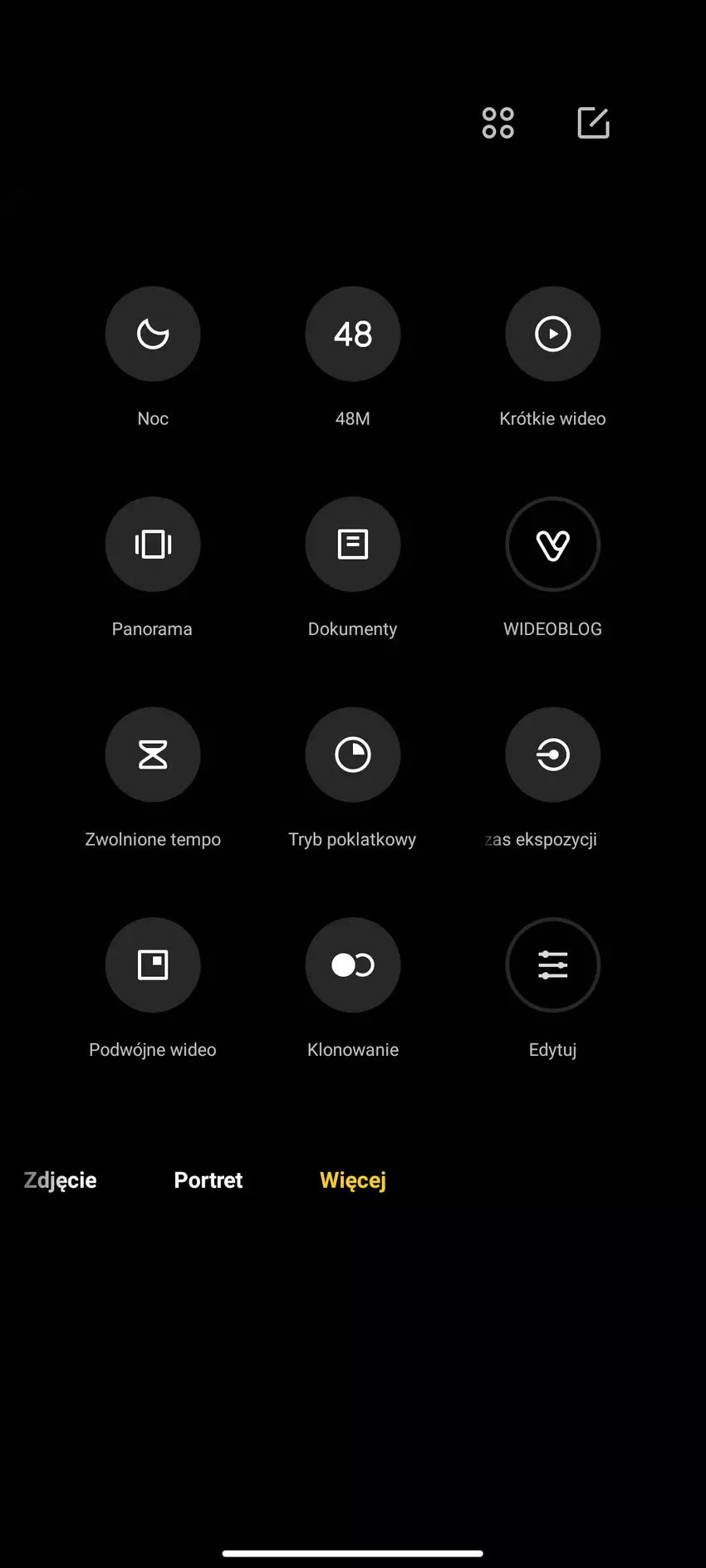The height and width of the screenshot is (1568, 706).
Task: Switch to Panorama mode
Action: pyautogui.click(x=153, y=545)
